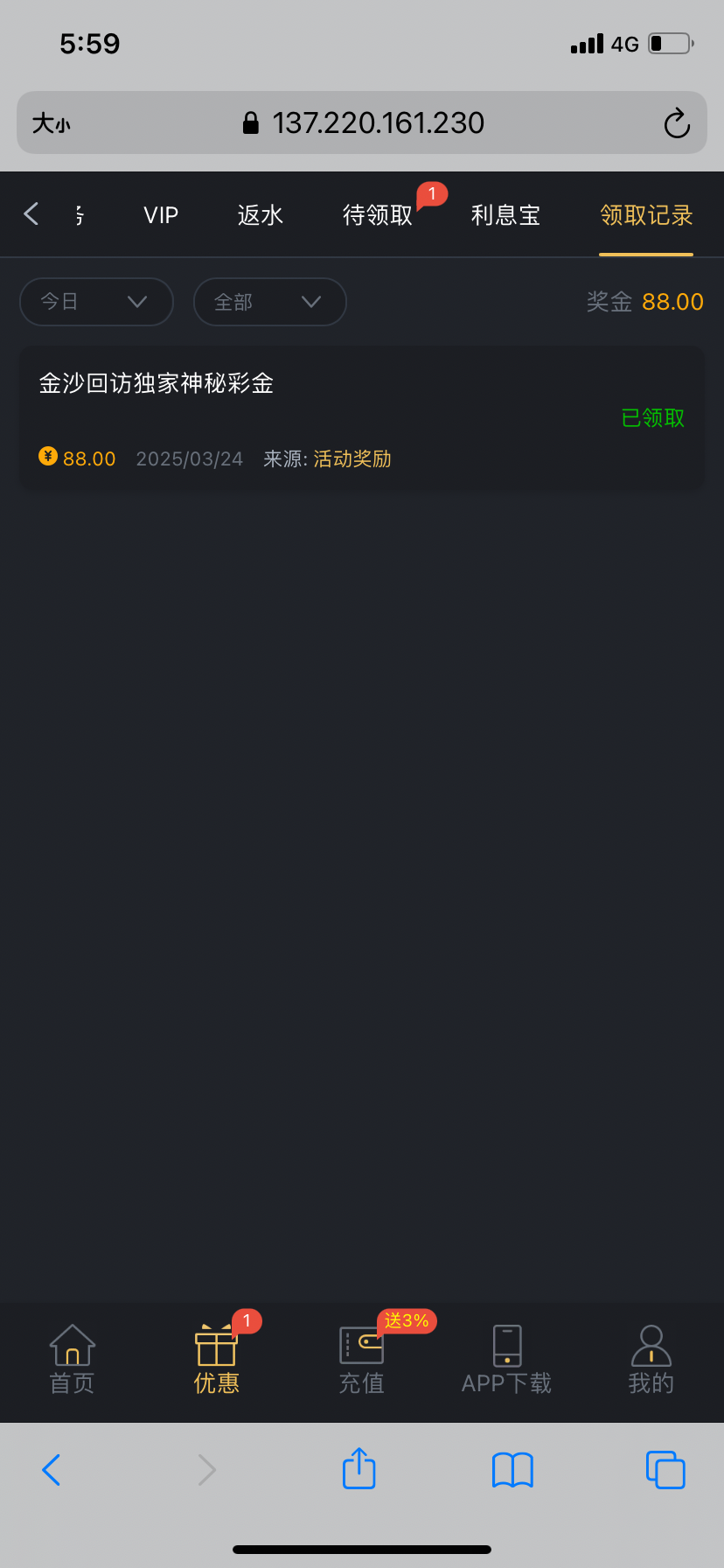This screenshot has height=1568, width=724.
Task: Select the 领取记录 tab
Action: (x=646, y=215)
